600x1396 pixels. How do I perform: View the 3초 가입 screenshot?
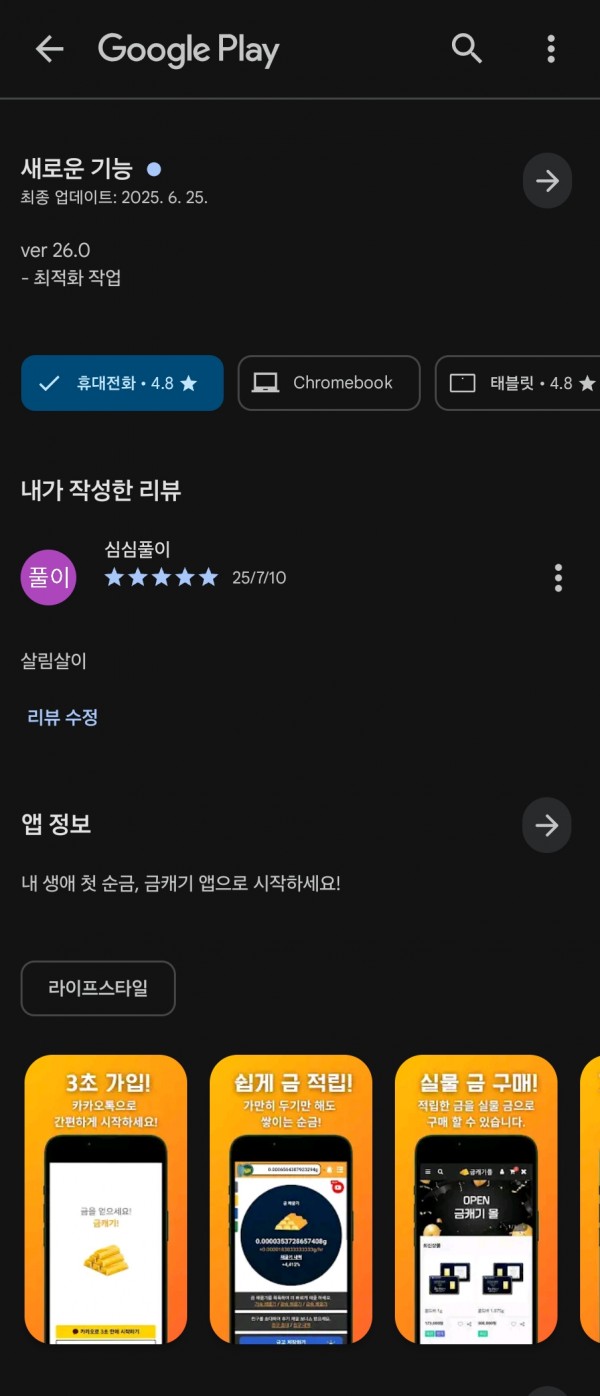click(x=106, y=1200)
